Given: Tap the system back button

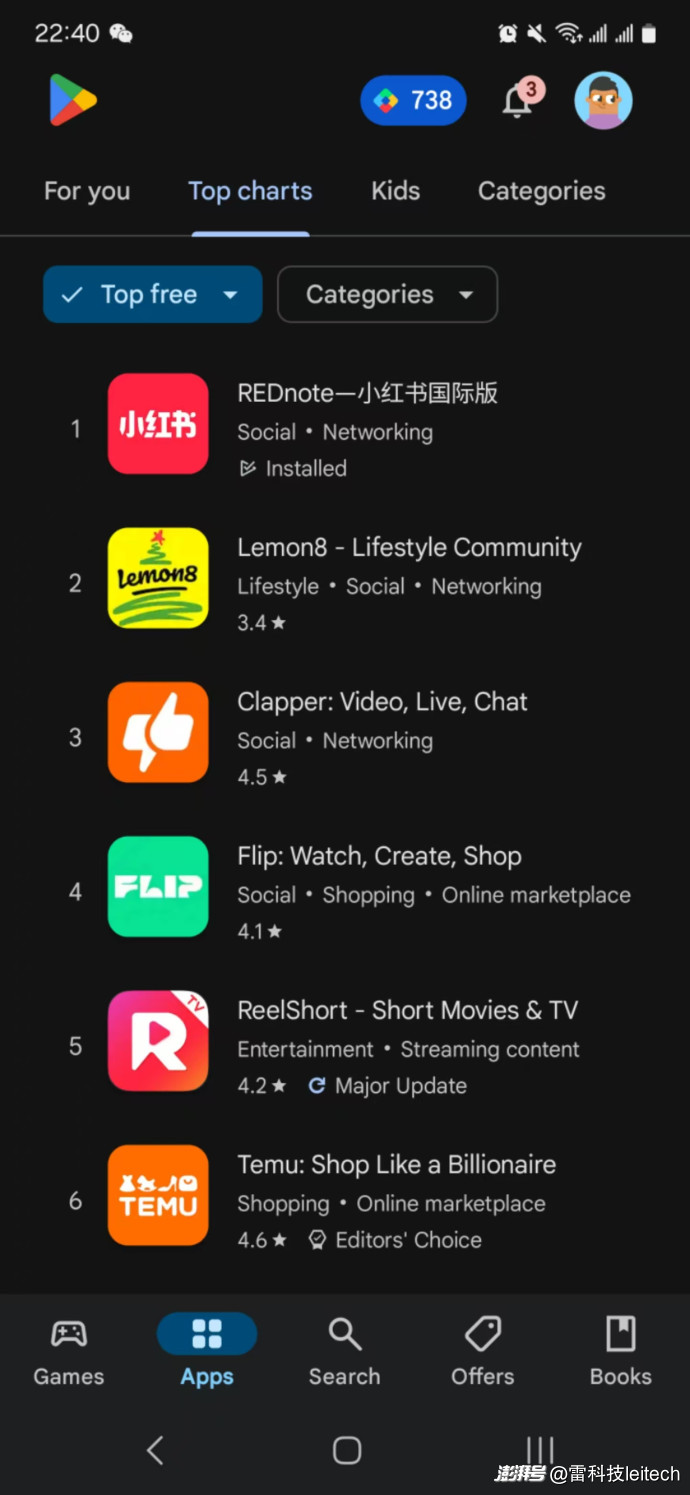Looking at the screenshot, I should 155,1450.
